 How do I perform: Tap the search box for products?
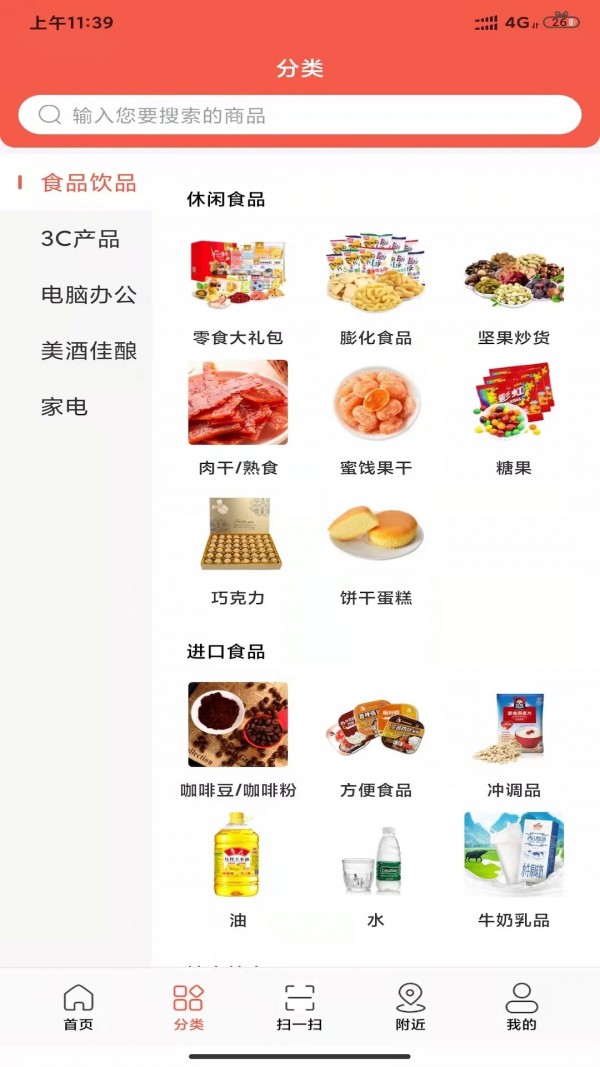point(300,114)
